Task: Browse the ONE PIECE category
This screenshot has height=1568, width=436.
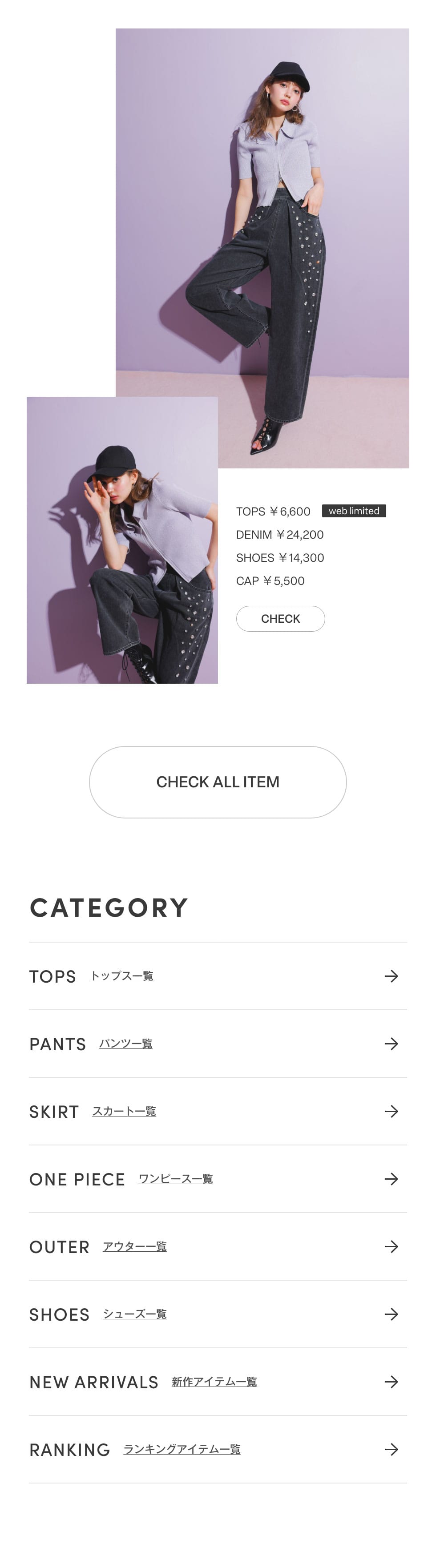Action: [218, 1178]
